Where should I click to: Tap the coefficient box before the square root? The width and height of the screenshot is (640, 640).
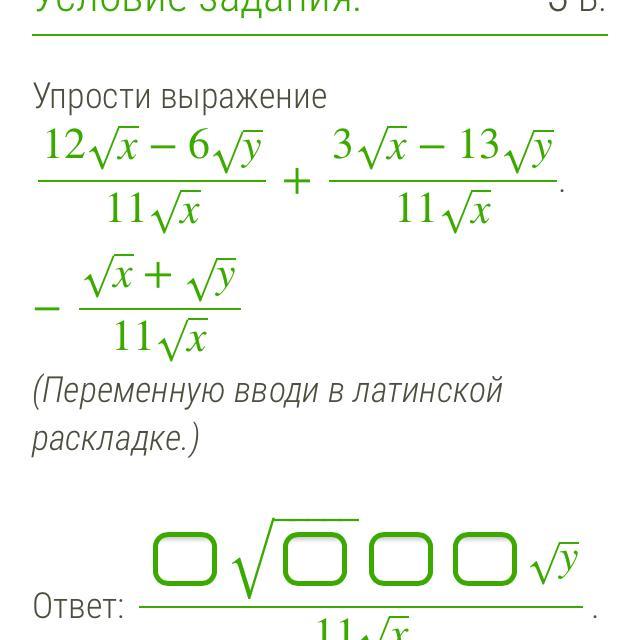(185, 559)
